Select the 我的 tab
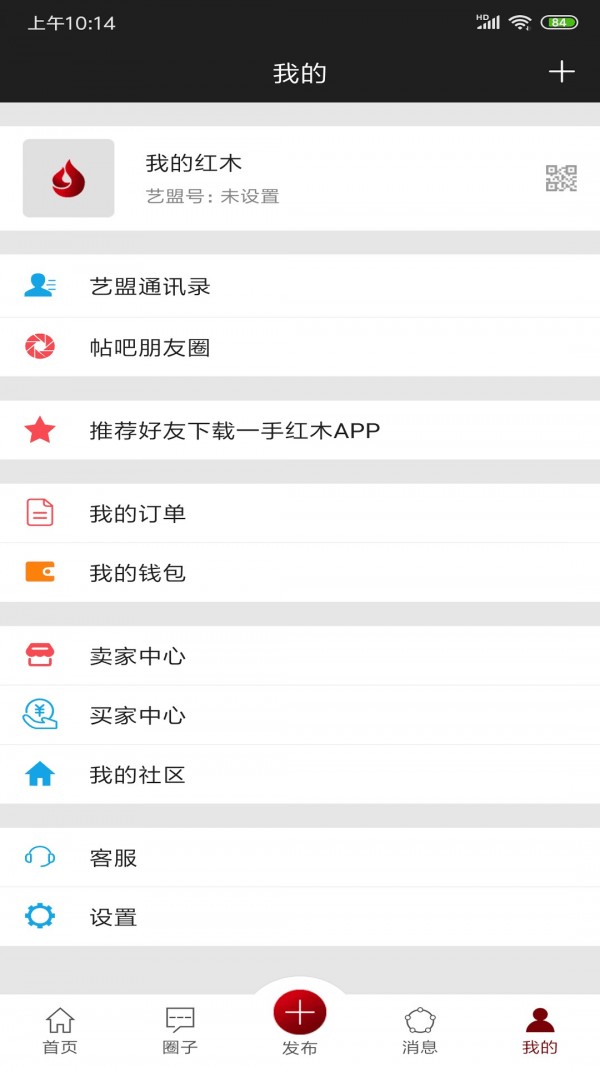600x1067 pixels. click(540, 1031)
